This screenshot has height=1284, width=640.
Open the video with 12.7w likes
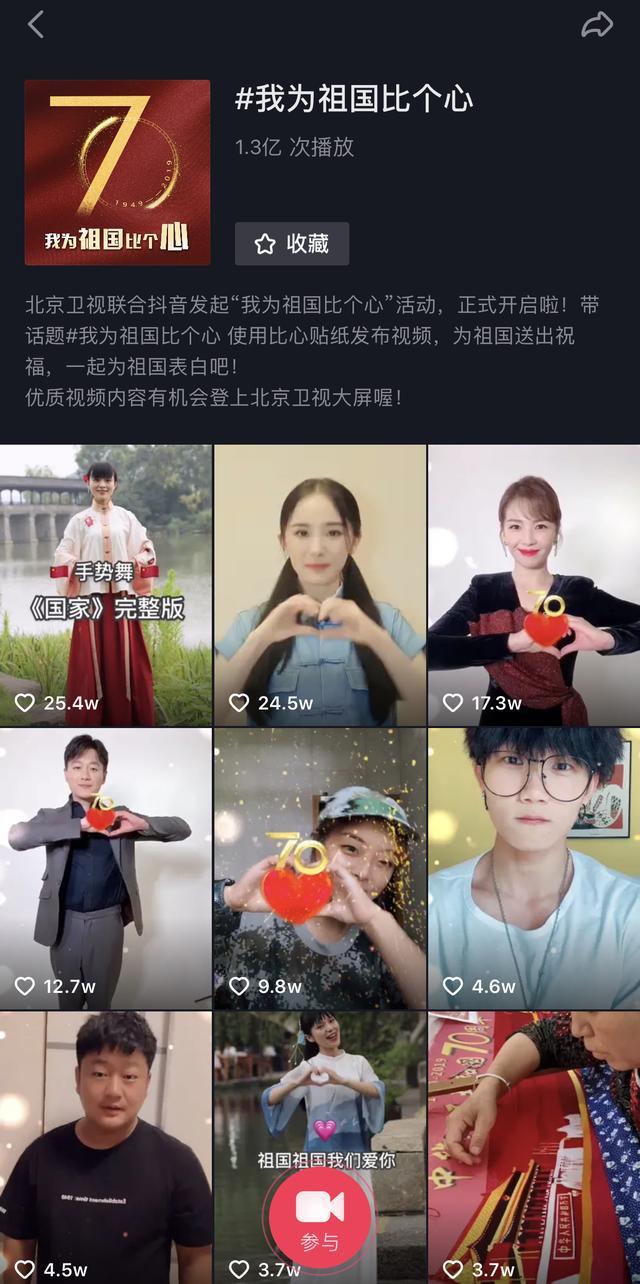coord(106,869)
